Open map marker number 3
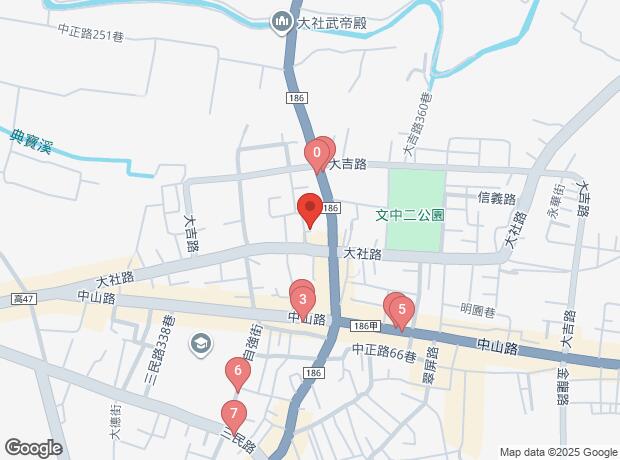620x460 pixels. pos(302,299)
